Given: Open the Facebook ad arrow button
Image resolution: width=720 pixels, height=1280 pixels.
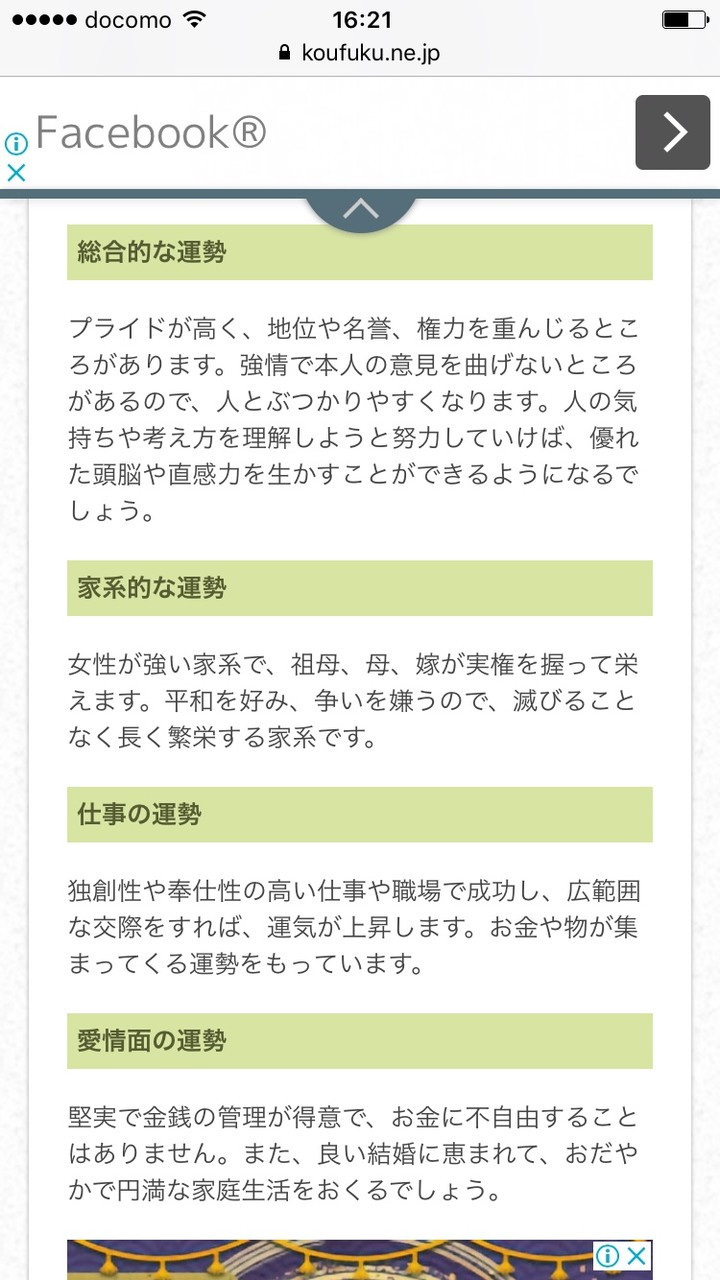Looking at the screenshot, I should click(x=673, y=132).
